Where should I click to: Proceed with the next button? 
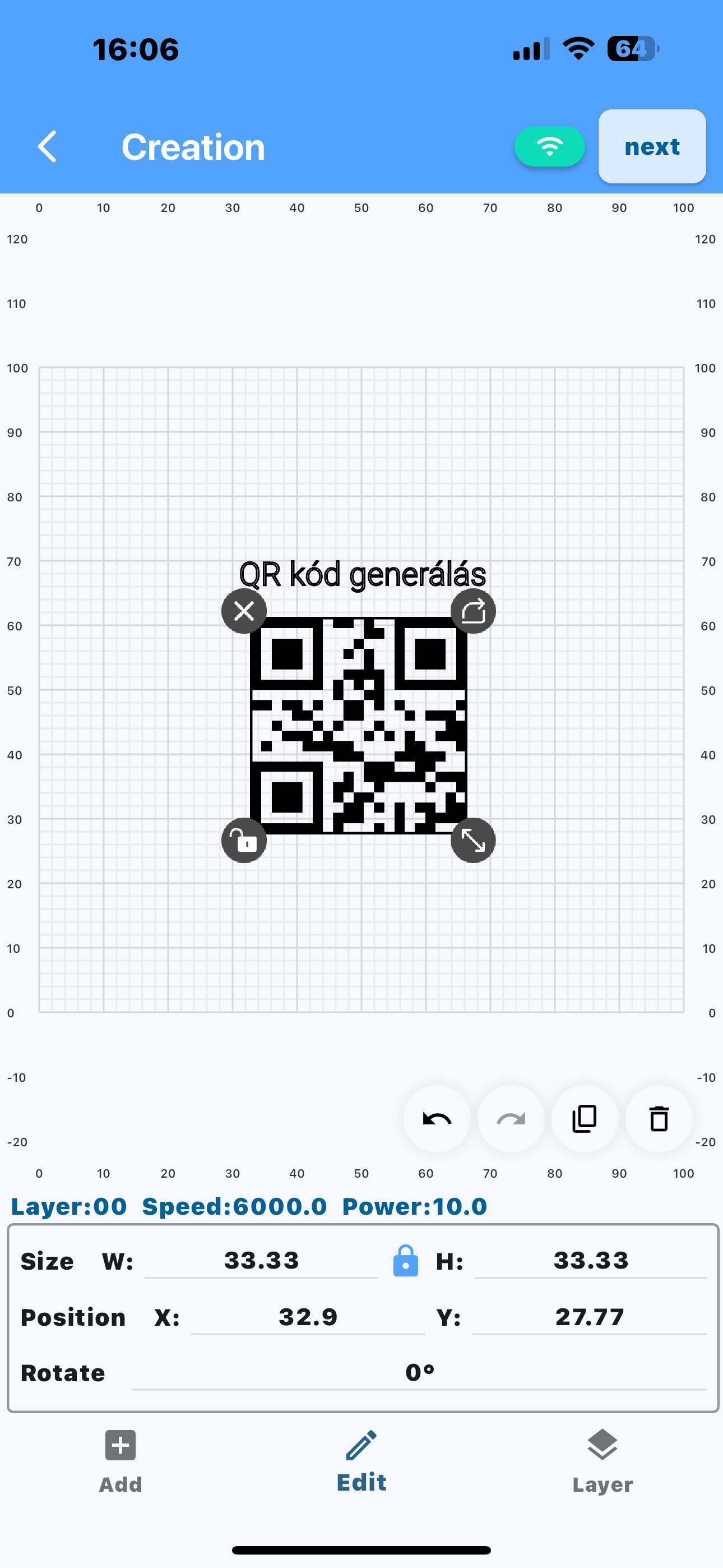pos(652,147)
